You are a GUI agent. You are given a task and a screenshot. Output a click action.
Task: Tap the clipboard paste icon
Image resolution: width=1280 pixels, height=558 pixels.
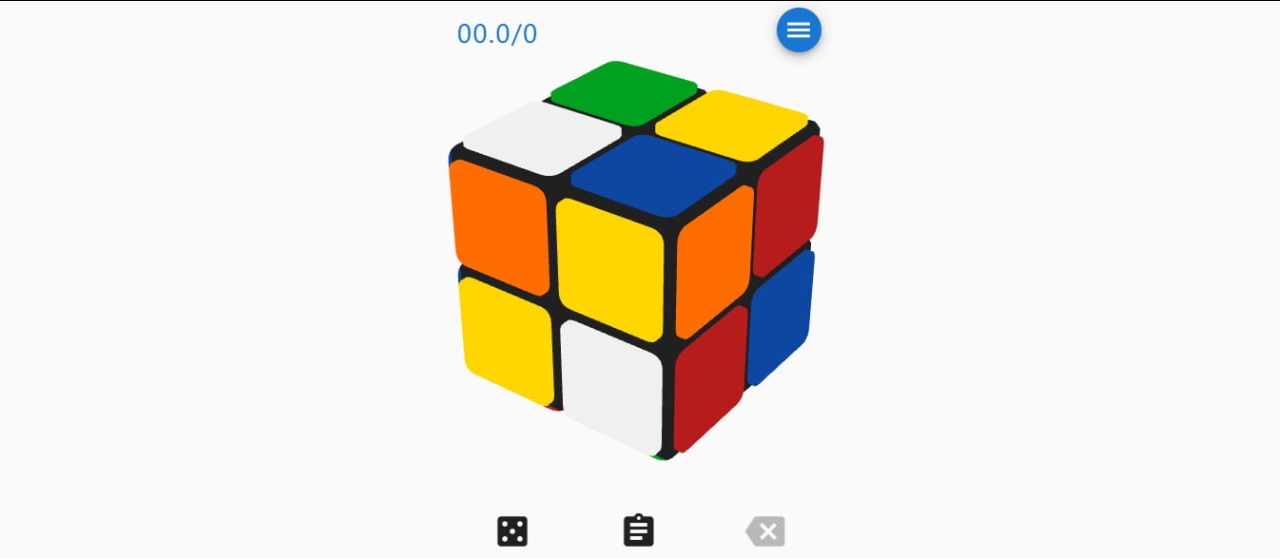pos(638,530)
